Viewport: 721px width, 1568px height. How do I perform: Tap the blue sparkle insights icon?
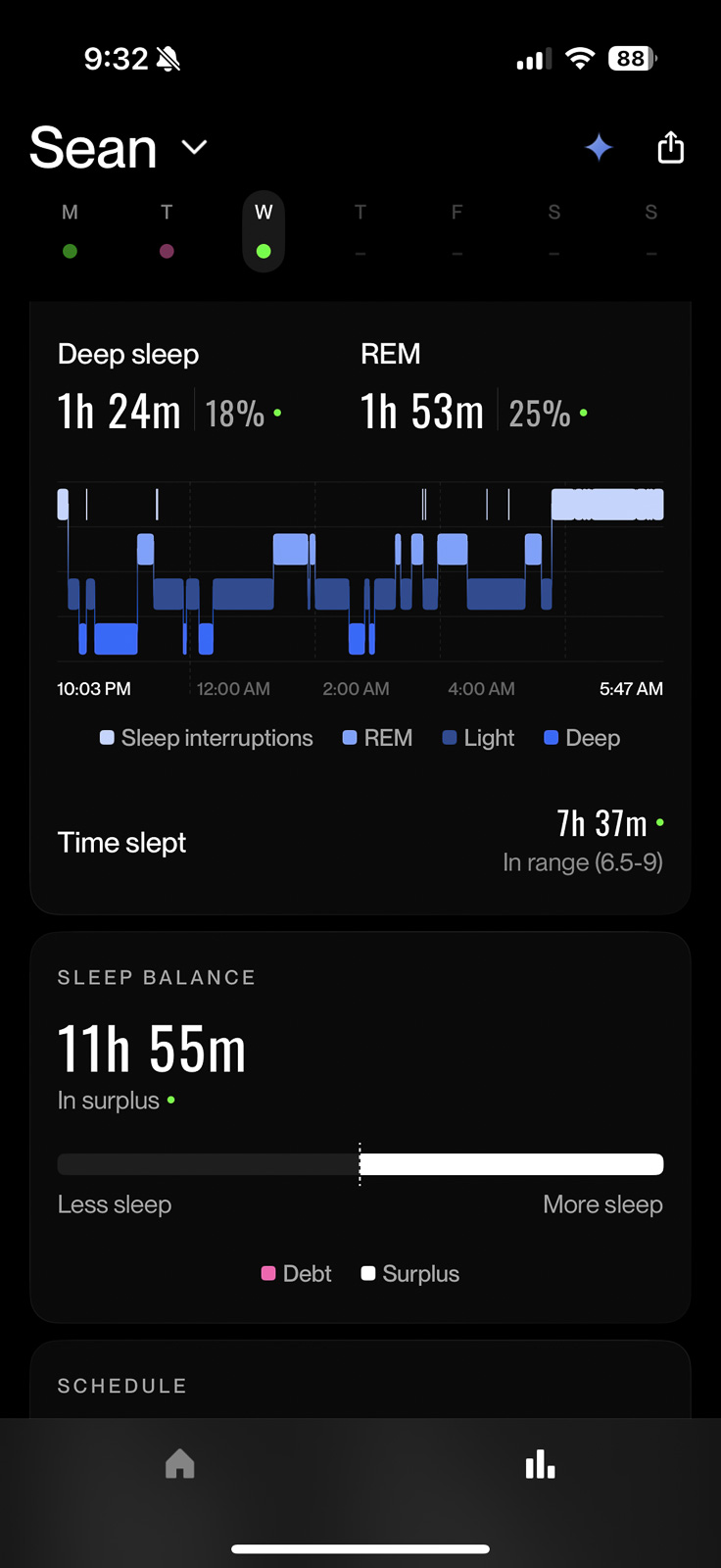[x=599, y=148]
